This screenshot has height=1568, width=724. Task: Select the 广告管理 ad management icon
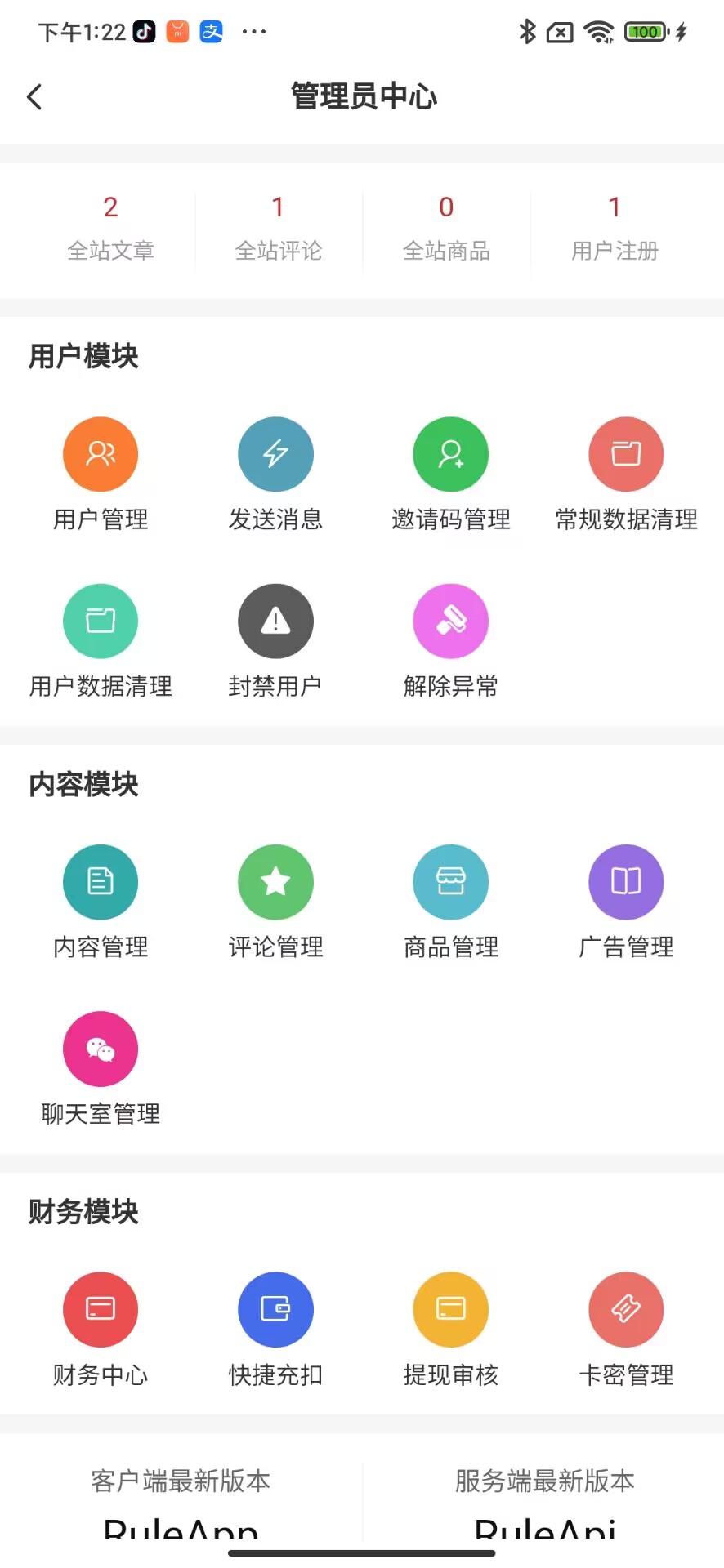click(626, 882)
